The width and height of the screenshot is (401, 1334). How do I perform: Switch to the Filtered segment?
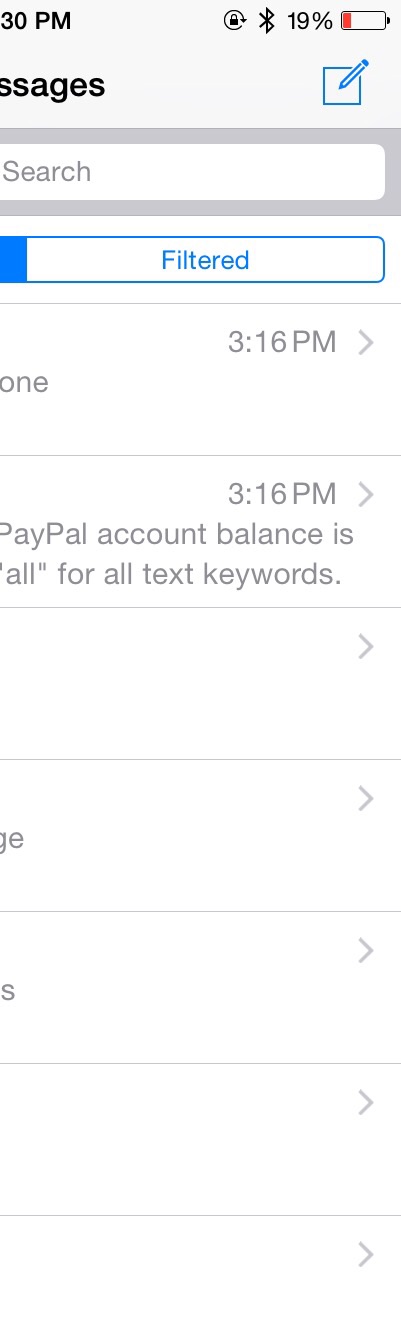point(205,260)
